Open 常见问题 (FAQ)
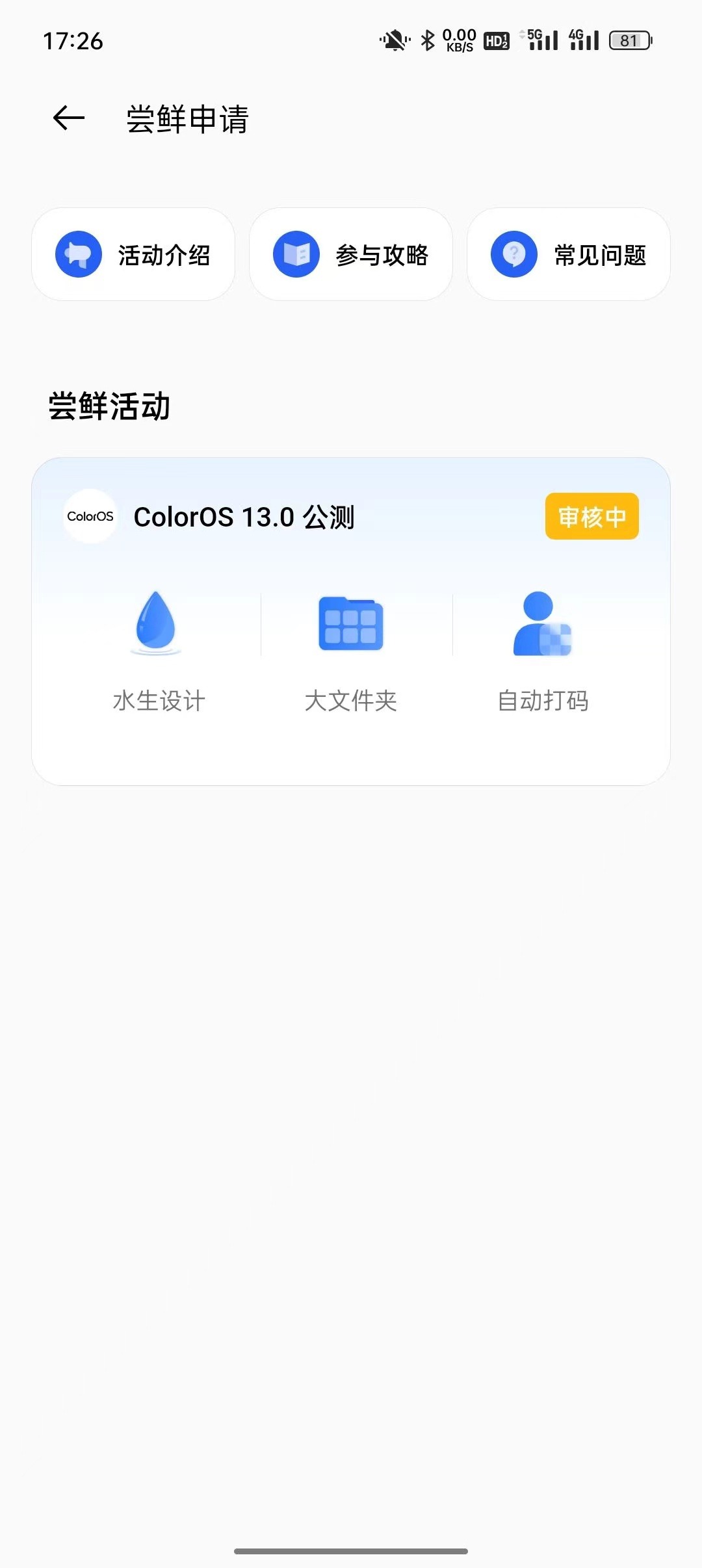 [569, 254]
